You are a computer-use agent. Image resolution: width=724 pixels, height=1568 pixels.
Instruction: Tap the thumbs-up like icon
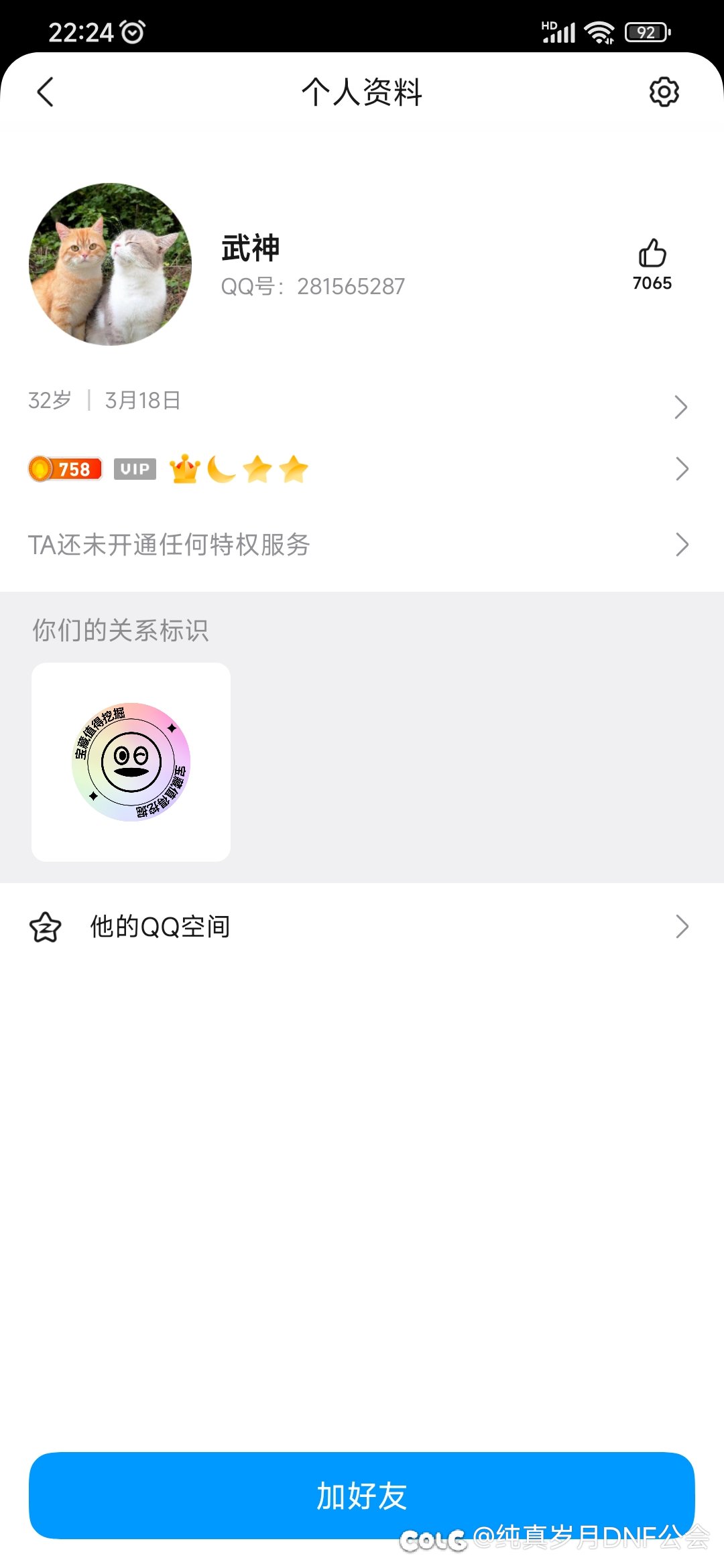(x=652, y=253)
